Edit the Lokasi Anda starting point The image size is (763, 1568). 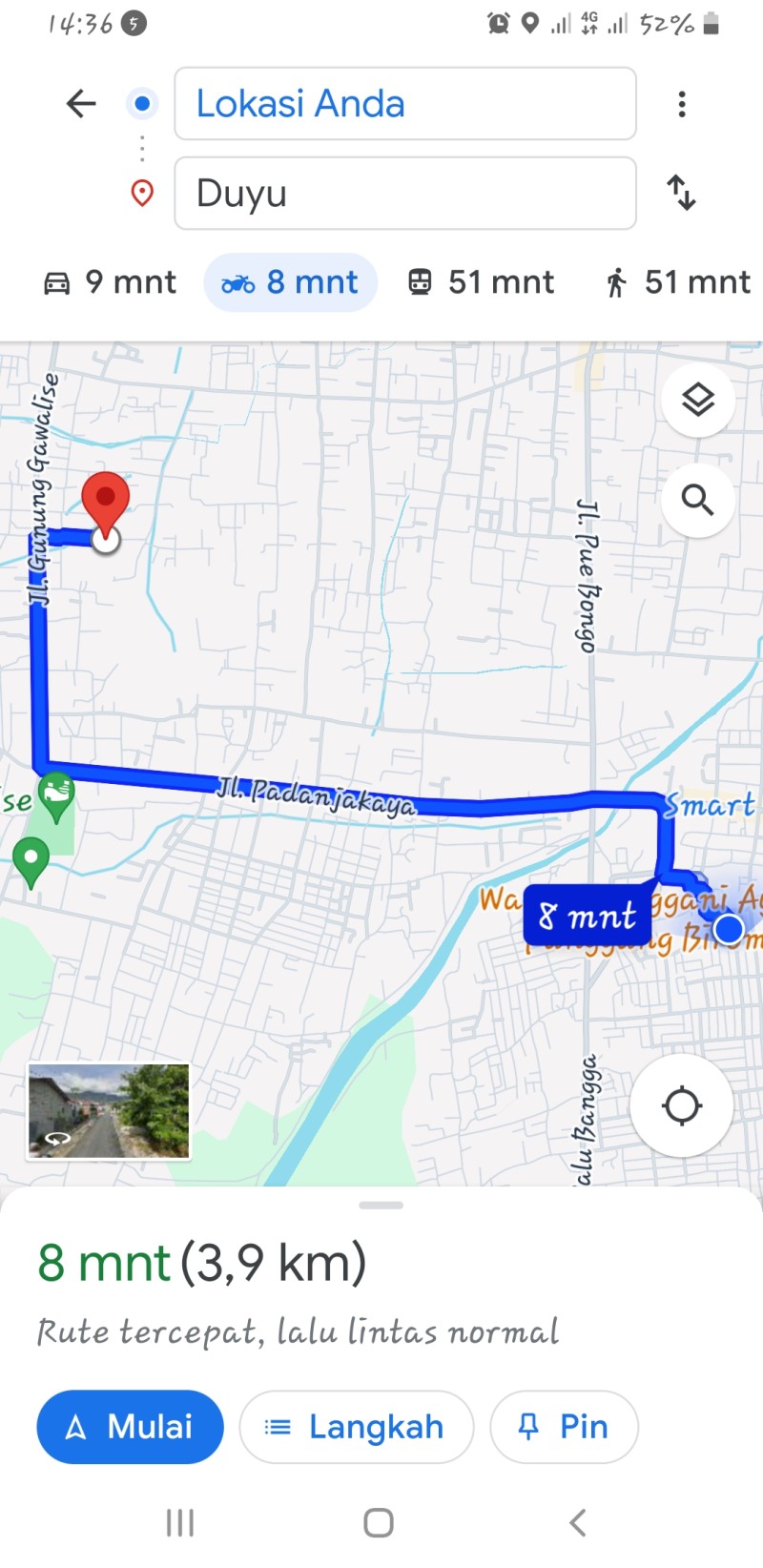coord(405,103)
